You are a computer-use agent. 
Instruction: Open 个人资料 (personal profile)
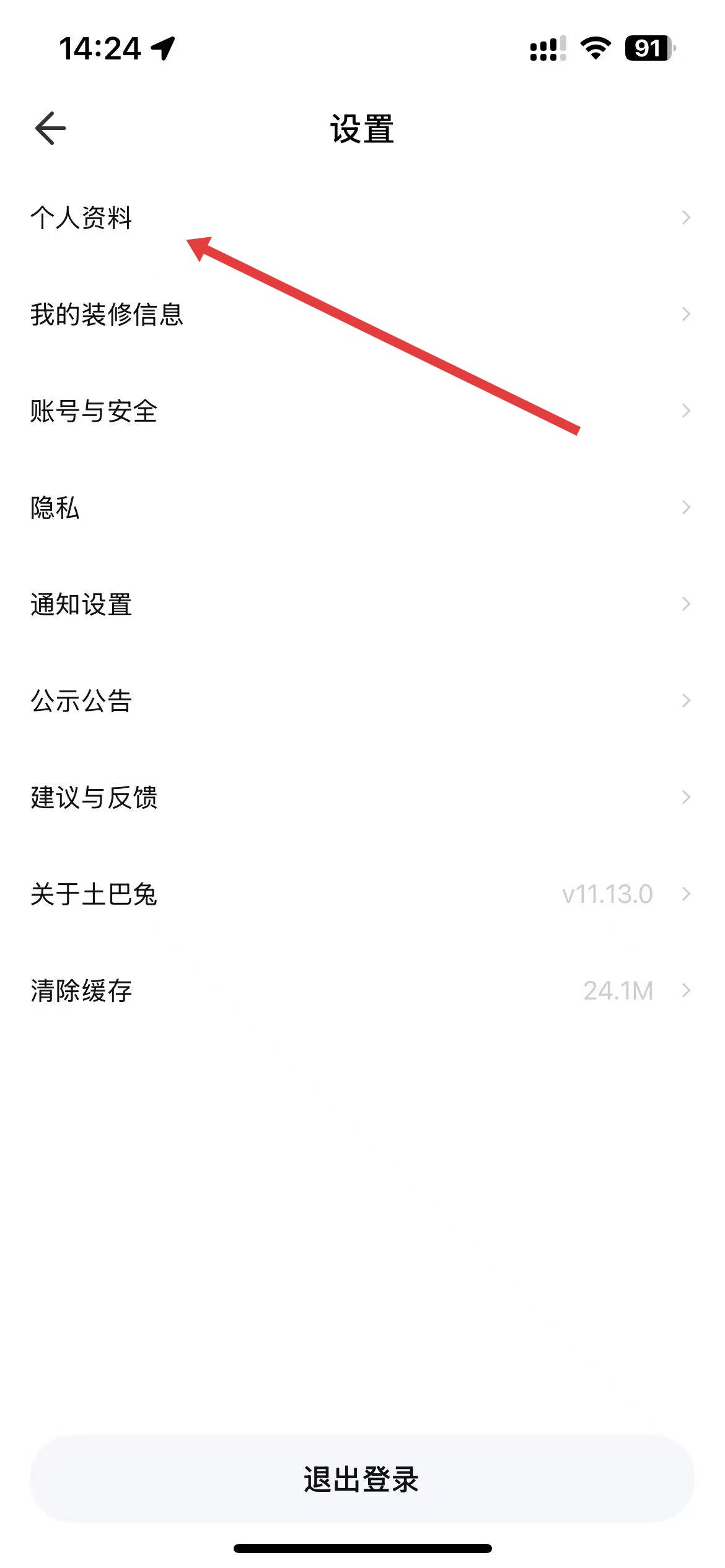coord(82,218)
